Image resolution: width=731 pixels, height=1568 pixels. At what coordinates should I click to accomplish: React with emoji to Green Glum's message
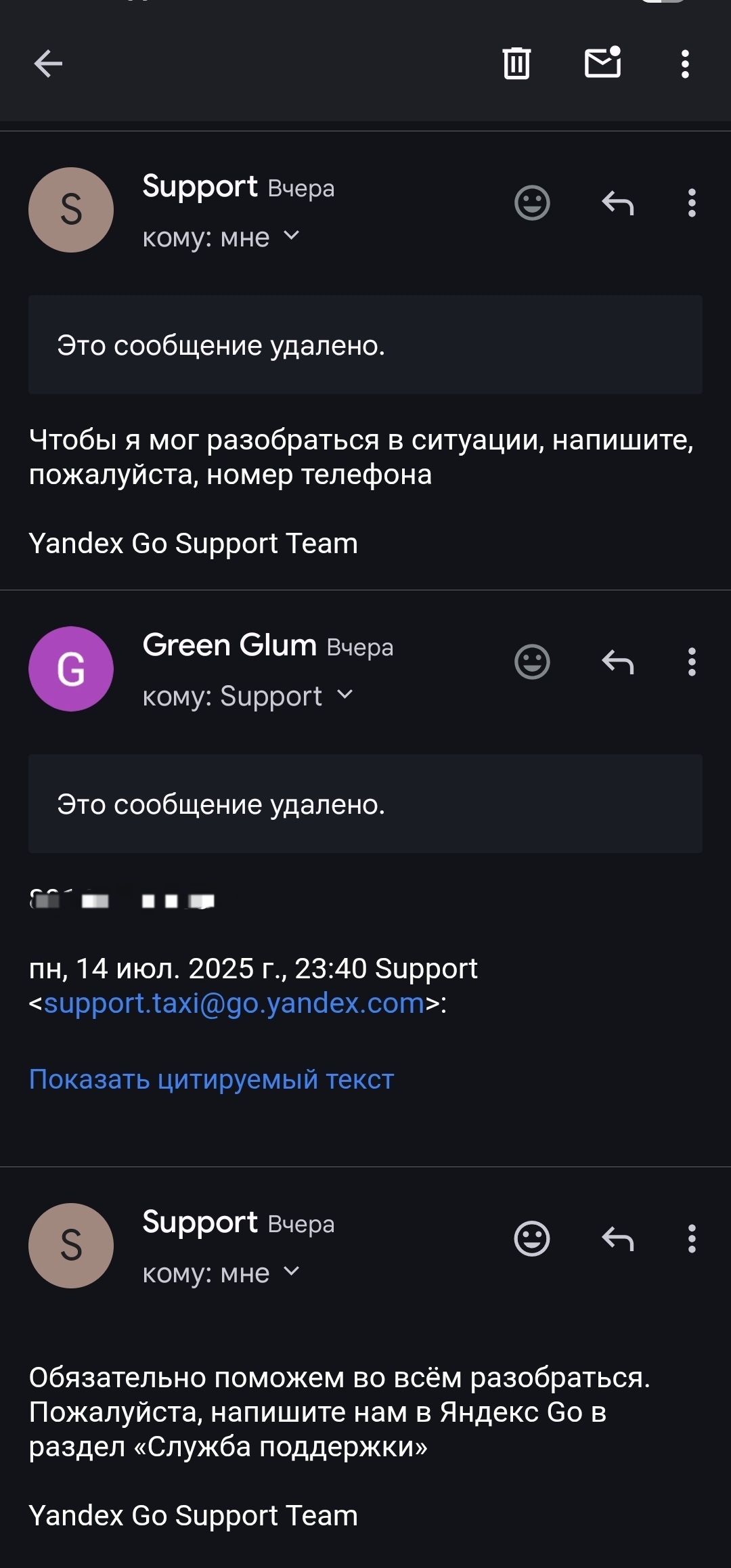click(532, 662)
